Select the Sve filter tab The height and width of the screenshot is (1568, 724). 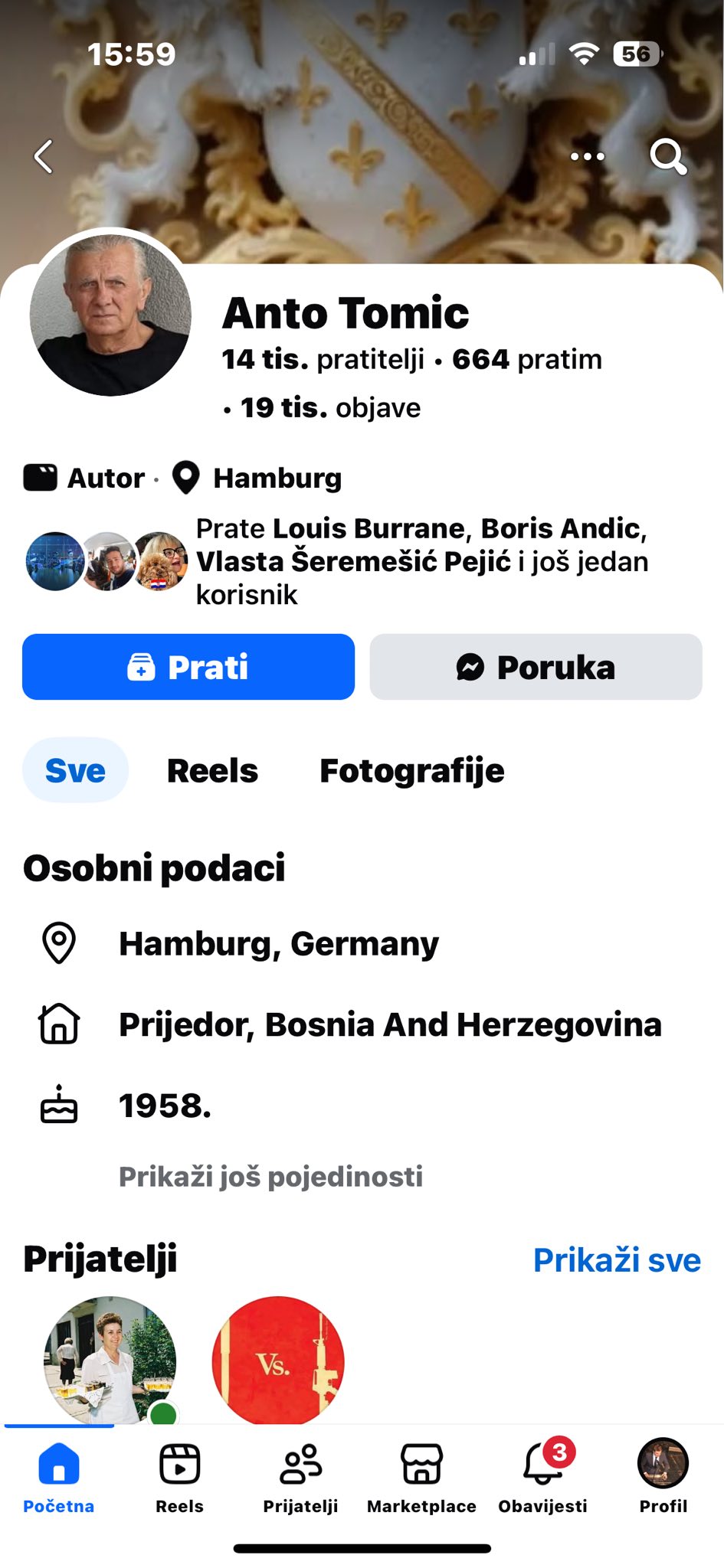coord(75,770)
